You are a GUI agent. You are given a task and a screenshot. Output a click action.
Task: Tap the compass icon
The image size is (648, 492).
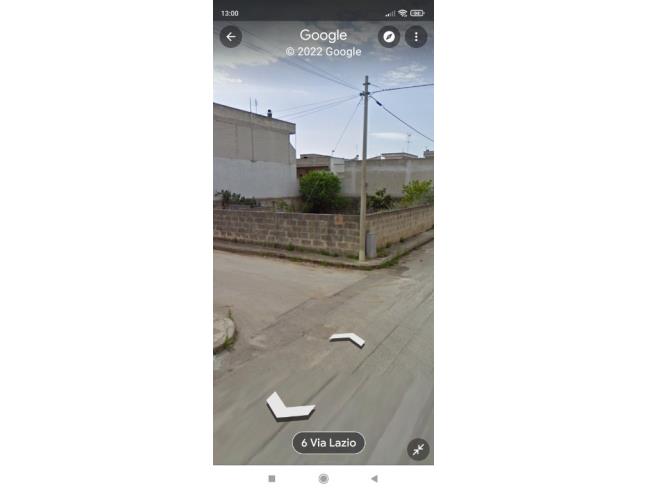[x=389, y=37]
